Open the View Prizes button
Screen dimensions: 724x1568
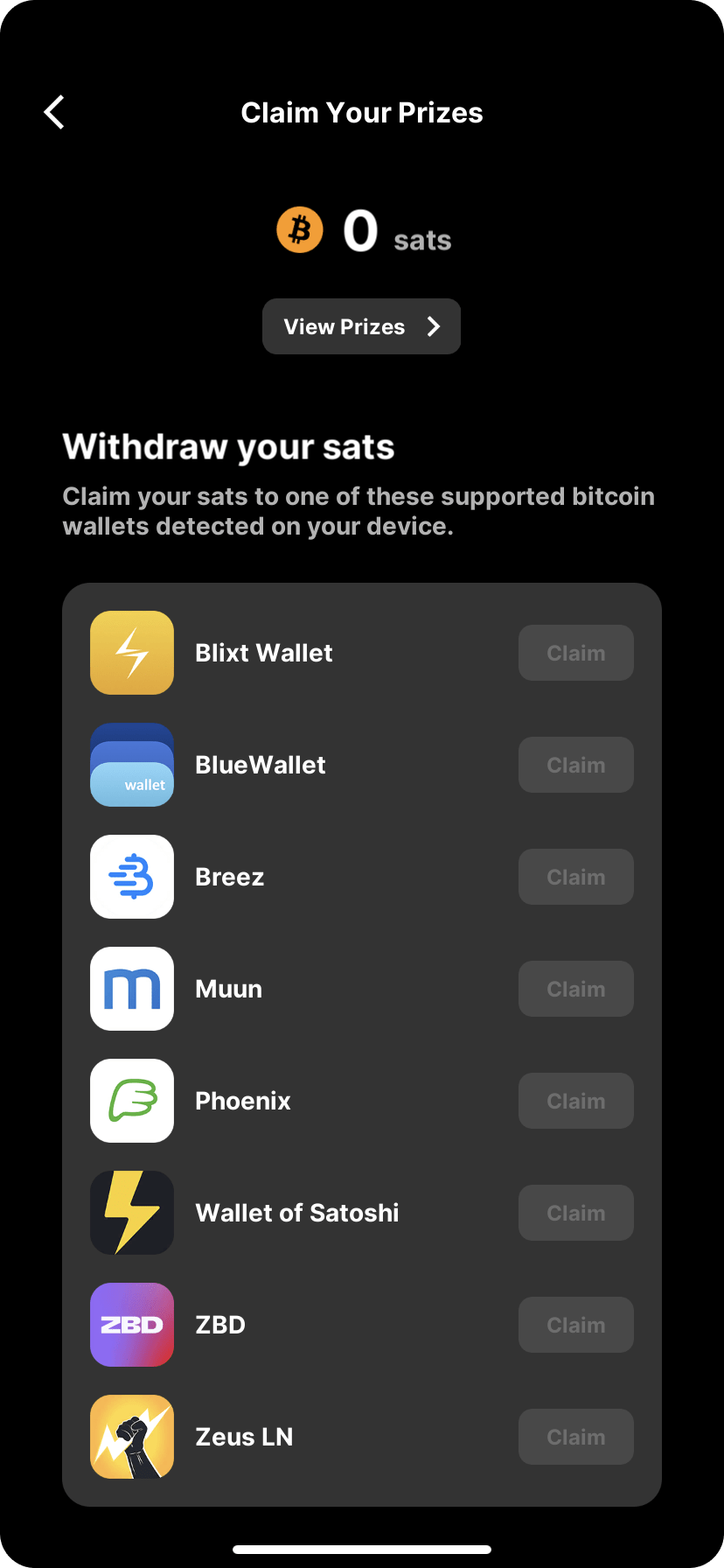point(361,326)
